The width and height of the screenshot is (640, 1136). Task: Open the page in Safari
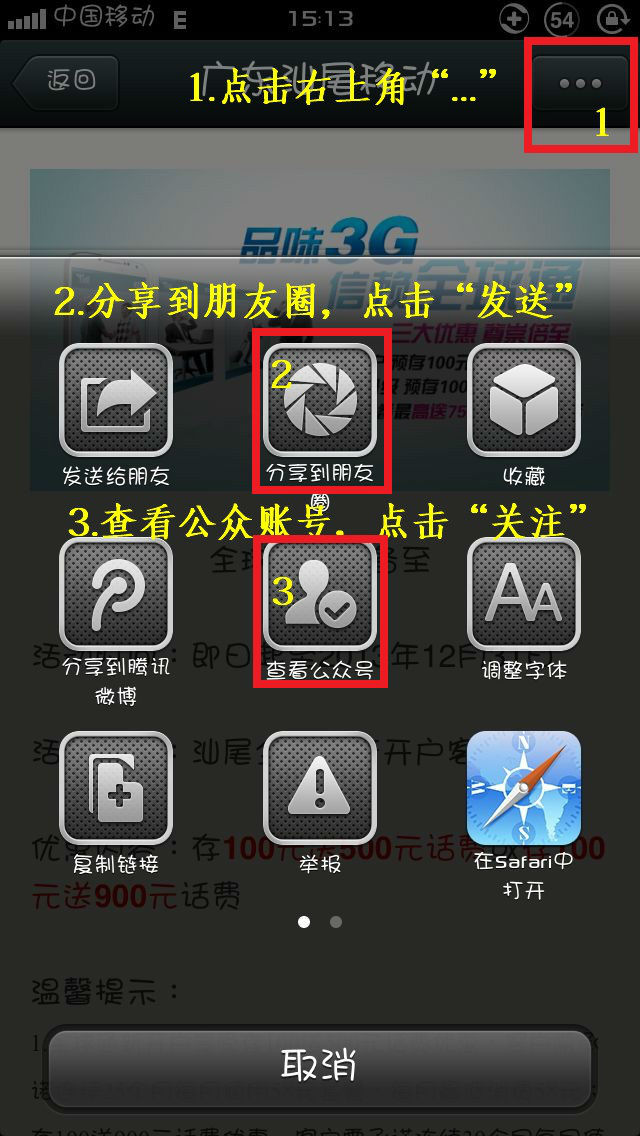pyautogui.click(x=524, y=788)
